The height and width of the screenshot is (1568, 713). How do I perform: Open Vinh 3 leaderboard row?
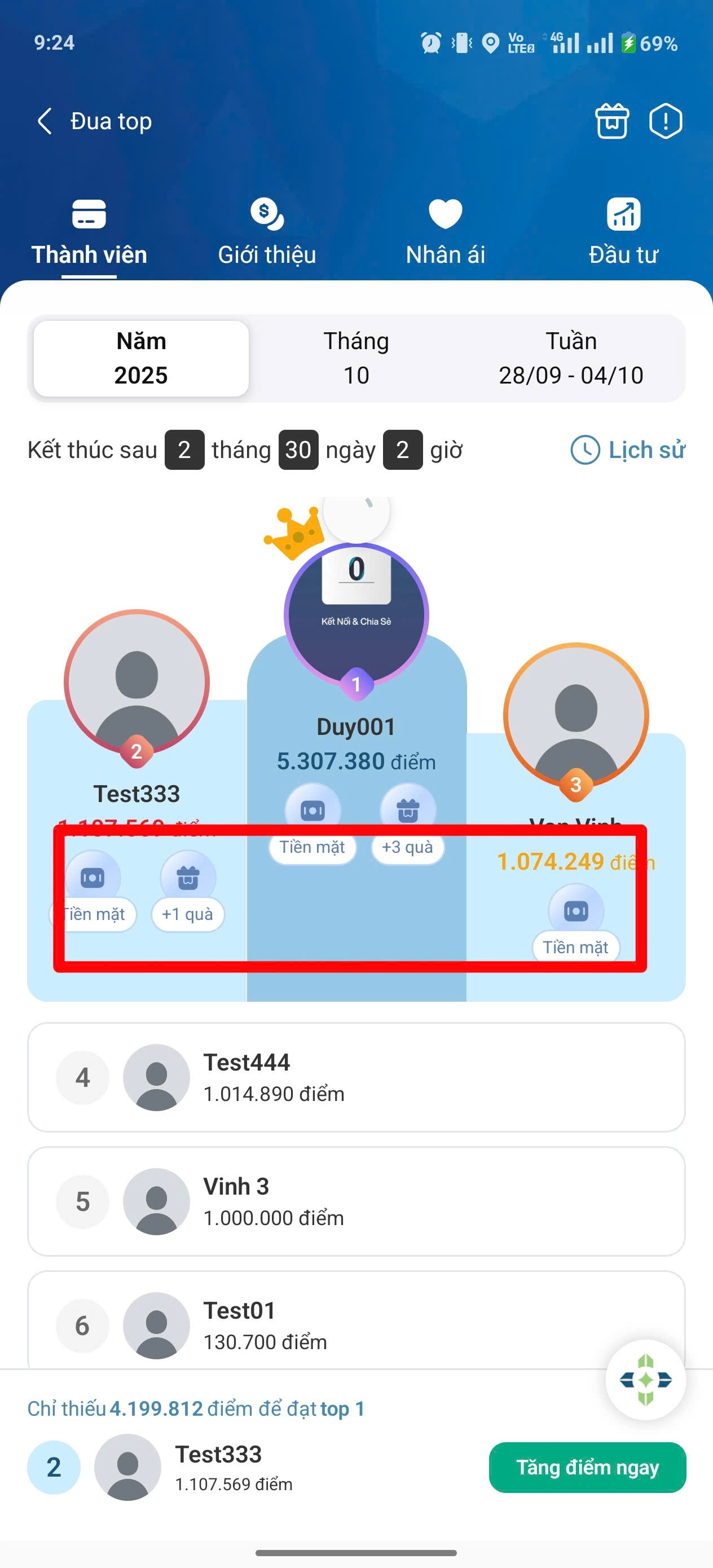click(356, 1201)
